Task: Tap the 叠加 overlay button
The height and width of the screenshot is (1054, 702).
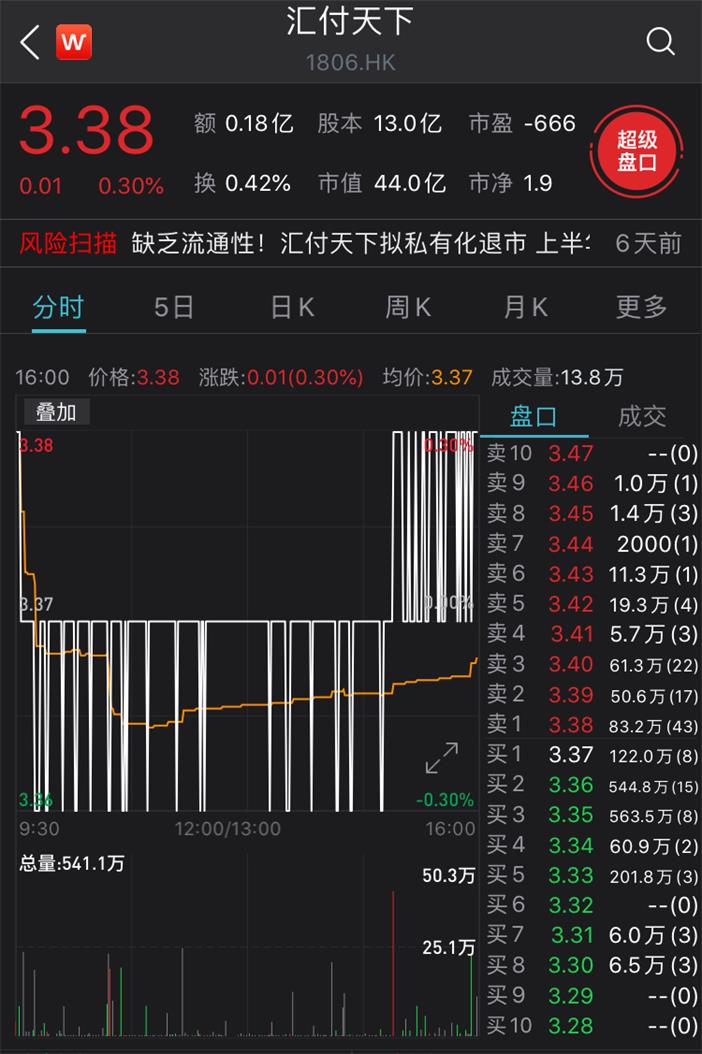Action: [x=56, y=412]
